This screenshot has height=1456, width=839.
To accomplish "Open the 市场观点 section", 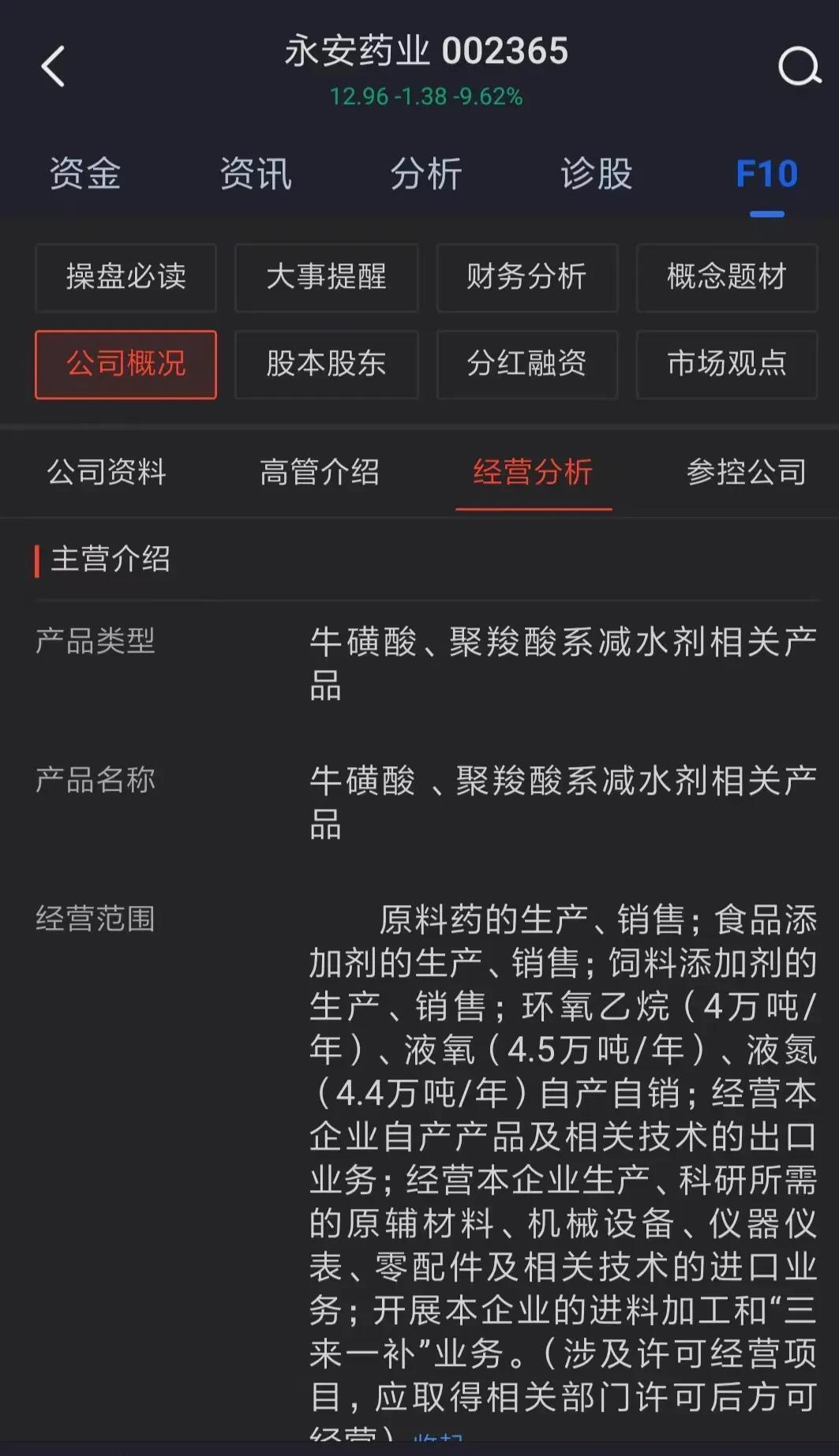I will 726,364.
